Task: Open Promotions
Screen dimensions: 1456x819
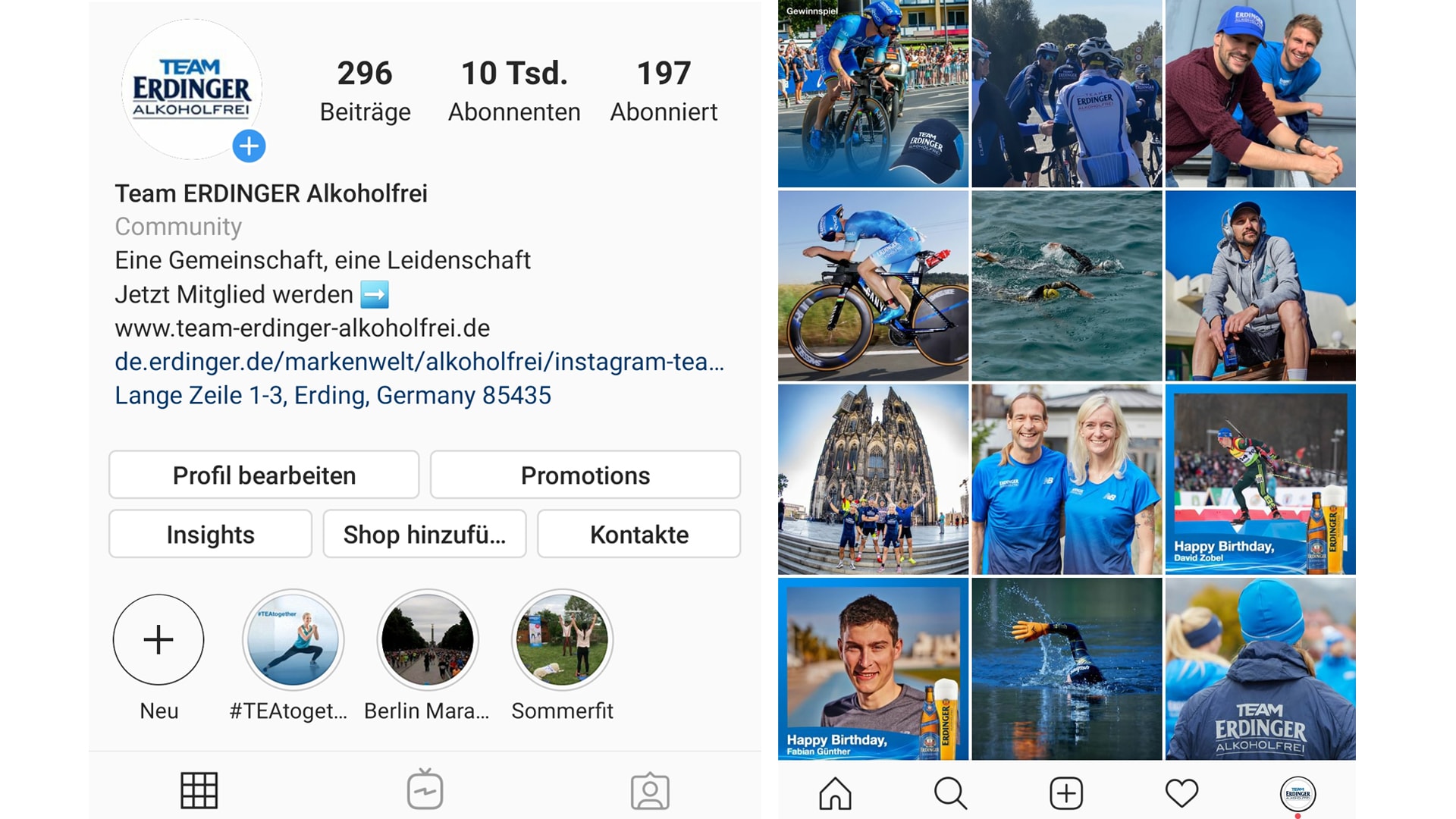Action: pyautogui.click(x=585, y=475)
